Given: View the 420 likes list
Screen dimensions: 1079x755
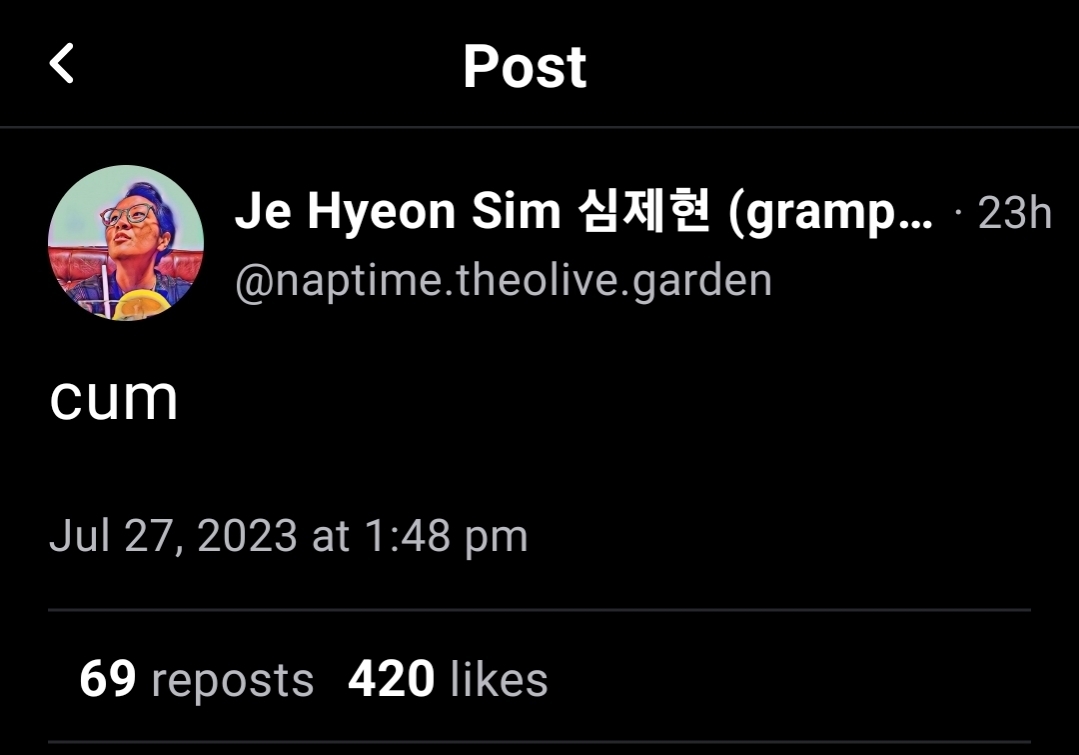Looking at the screenshot, I should 447,680.
